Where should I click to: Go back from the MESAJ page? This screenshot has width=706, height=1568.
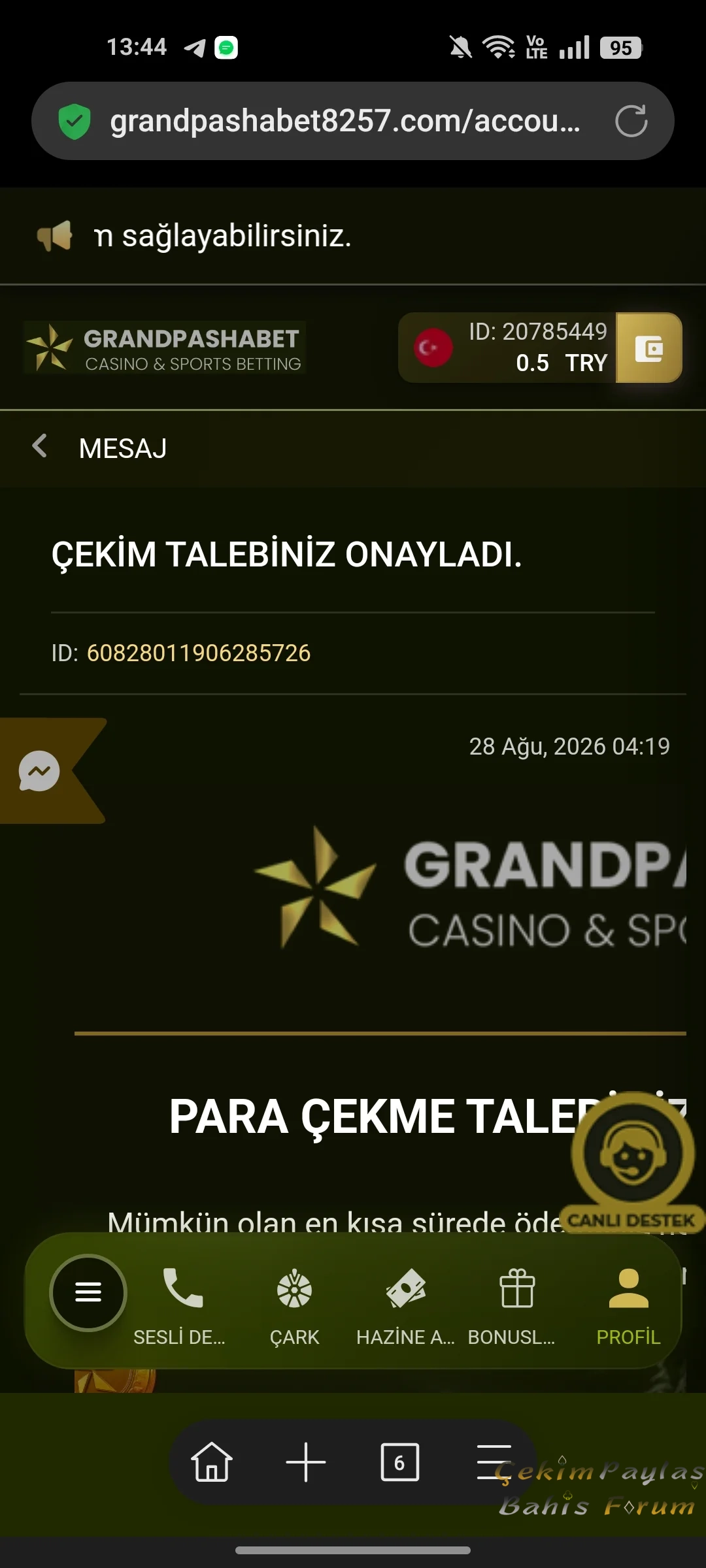point(40,446)
